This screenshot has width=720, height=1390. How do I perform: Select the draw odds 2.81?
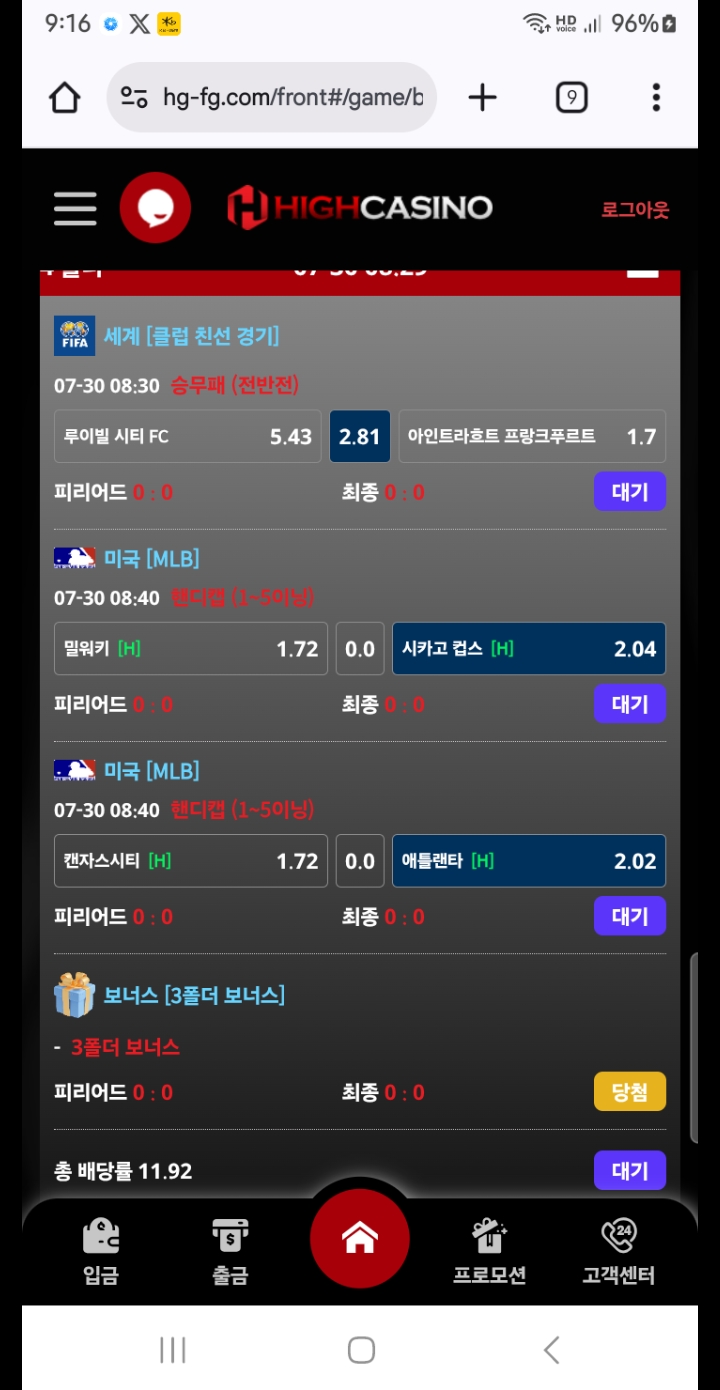click(x=360, y=437)
